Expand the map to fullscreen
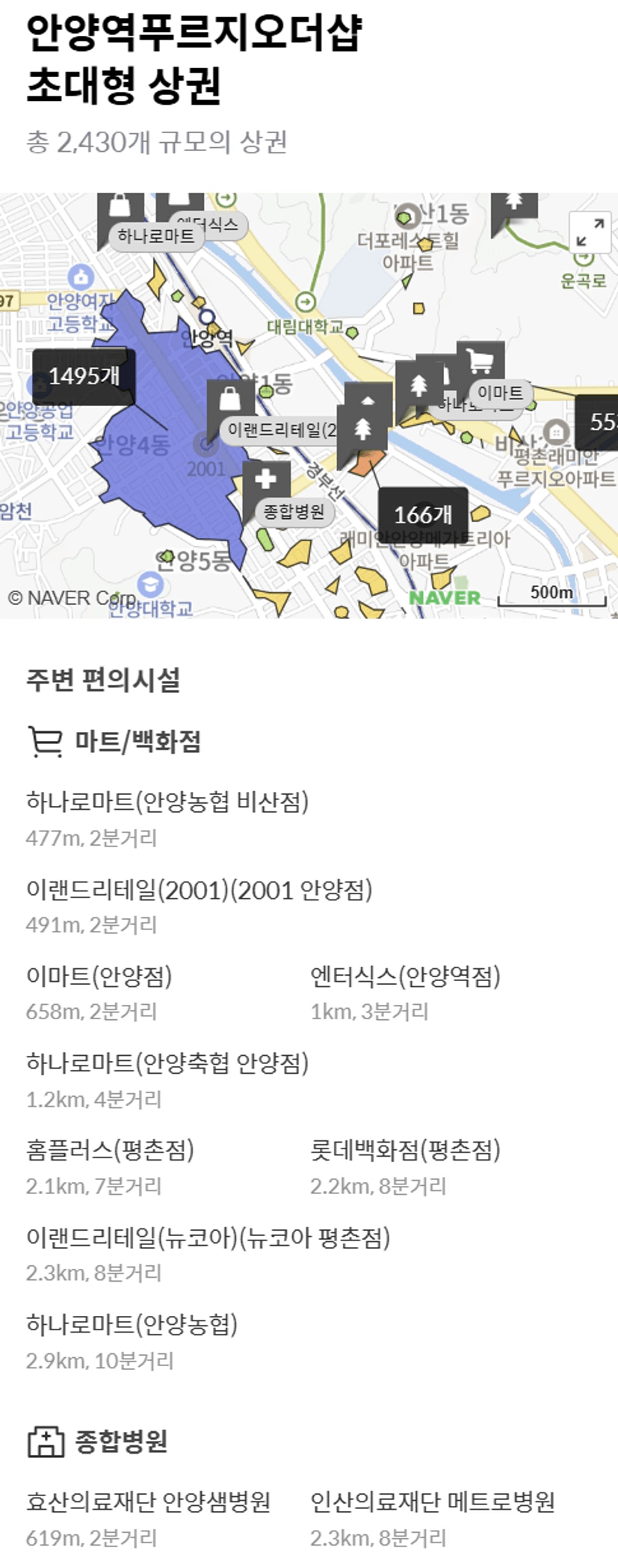The width and height of the screenshot is (618, 1568). click(x=590, y=233)
